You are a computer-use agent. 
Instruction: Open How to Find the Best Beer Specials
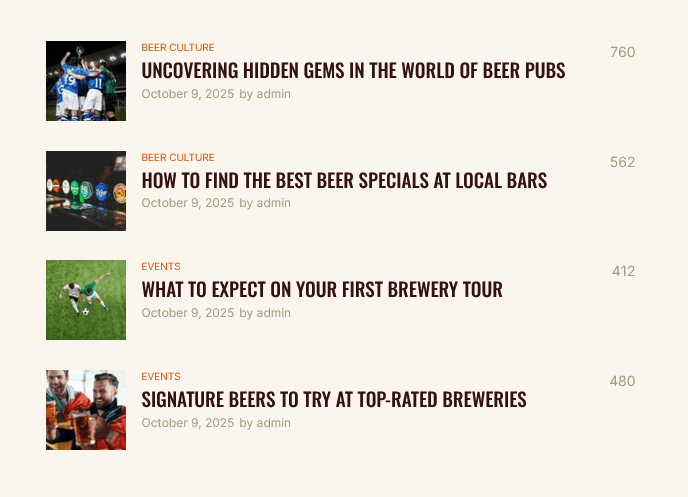click(x=344, y=181)
